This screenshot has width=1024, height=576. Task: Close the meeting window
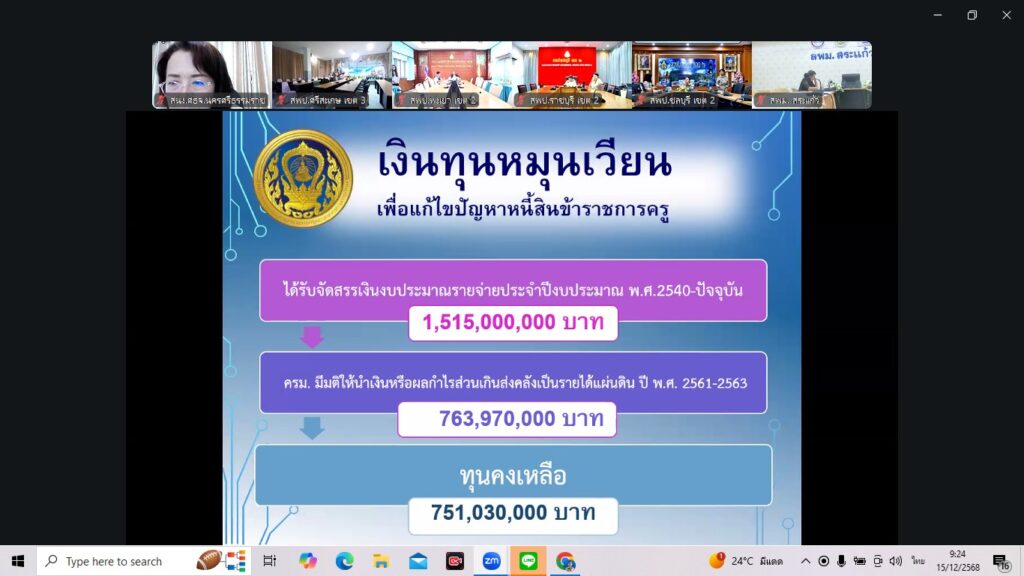click(1006, 15)
